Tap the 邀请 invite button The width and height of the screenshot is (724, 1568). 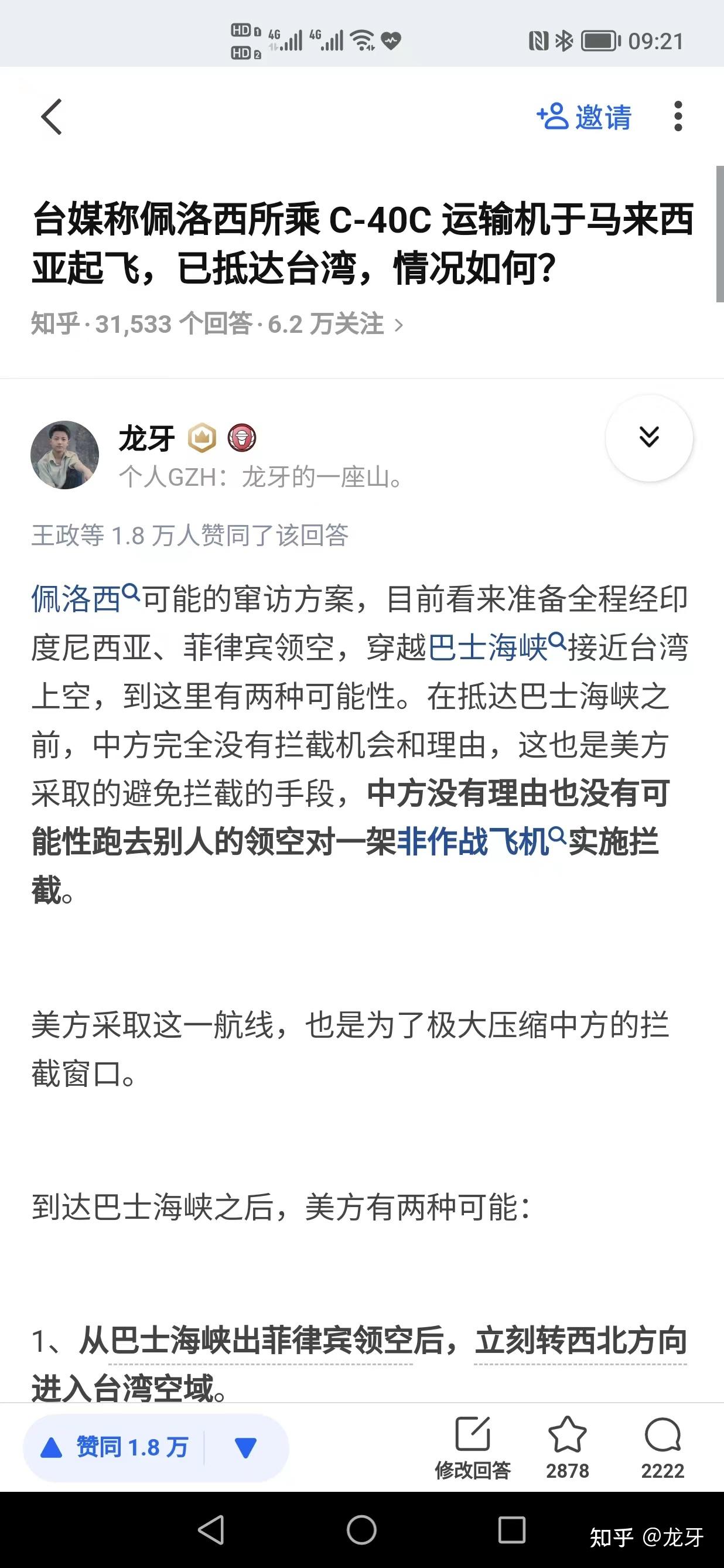tap(584, 116)
